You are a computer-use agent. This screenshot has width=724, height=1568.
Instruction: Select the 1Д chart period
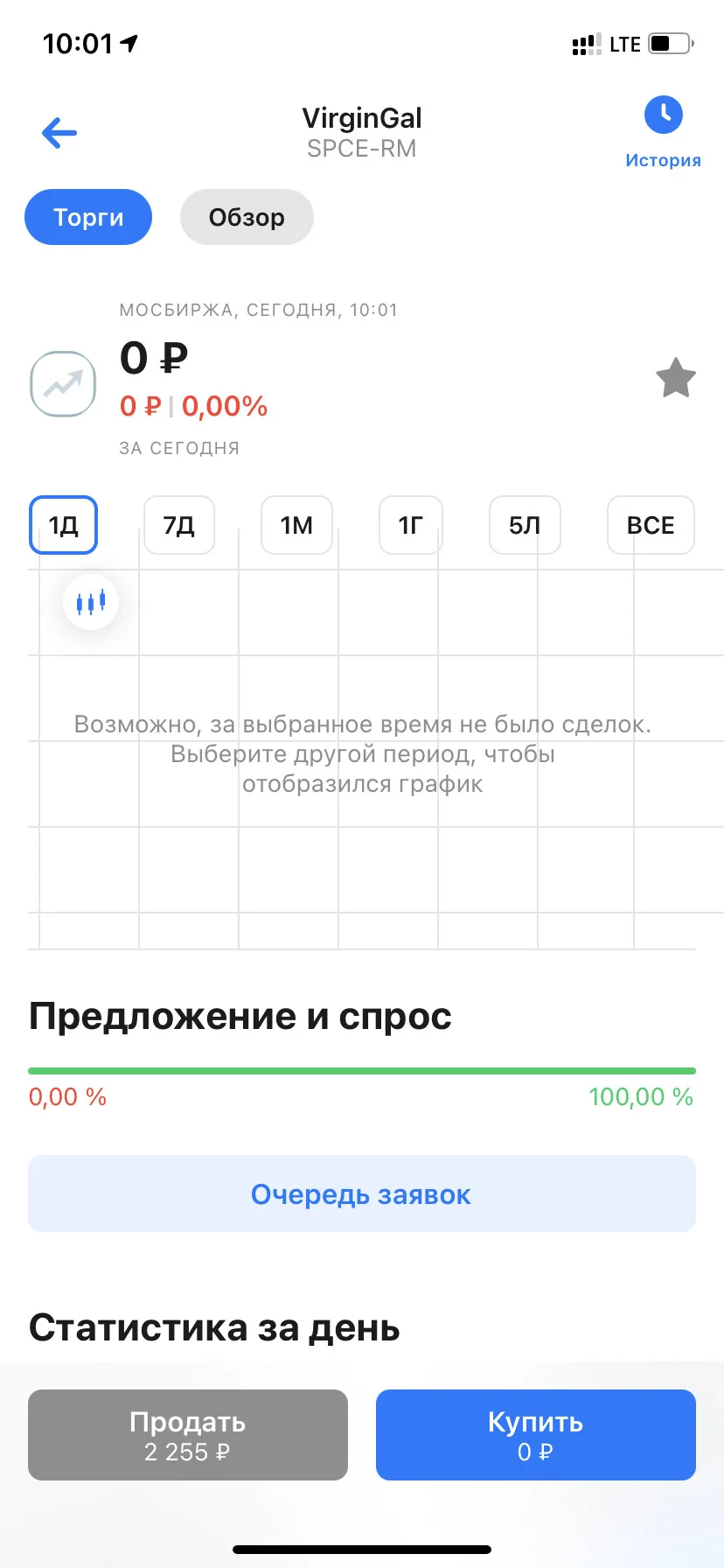tap(63, 525)
